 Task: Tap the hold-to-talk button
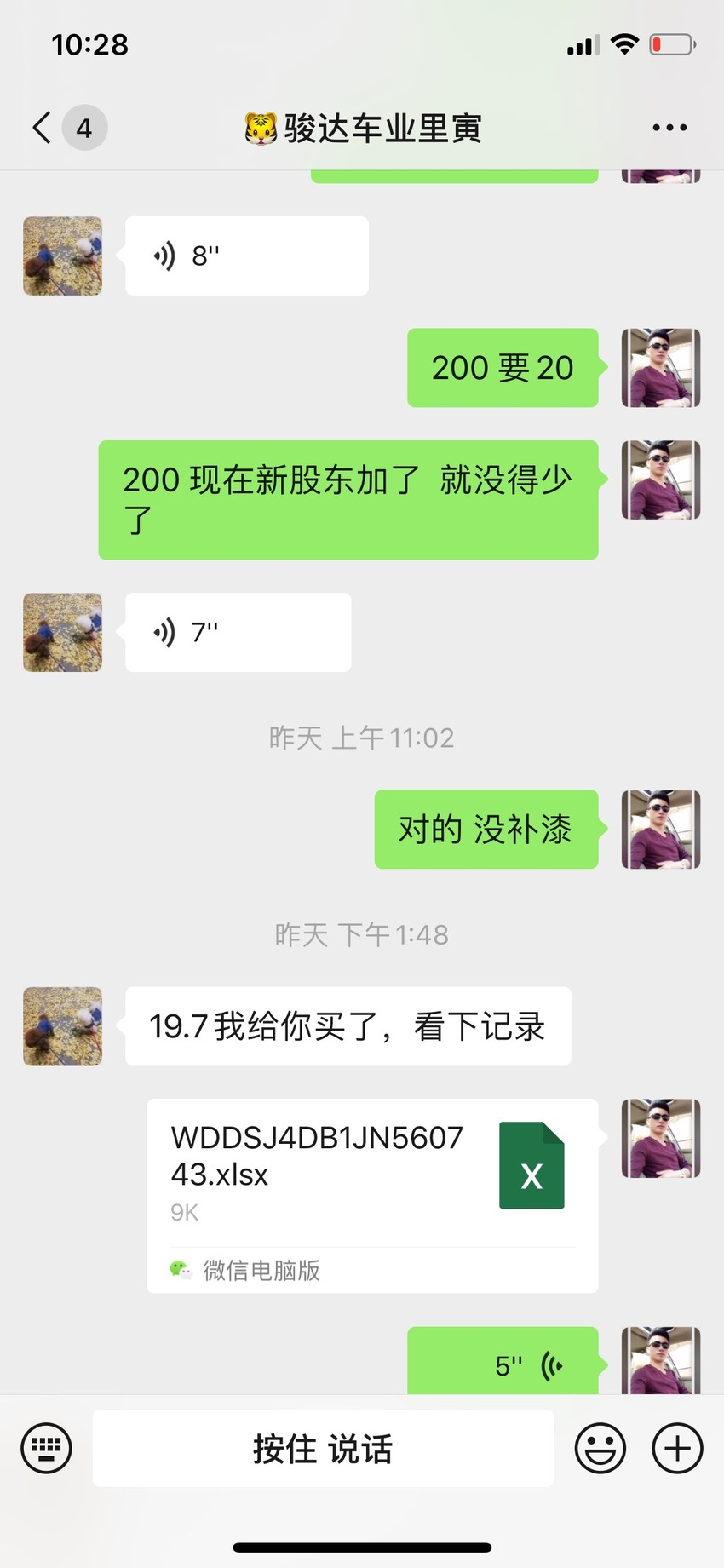(323, 1448)
